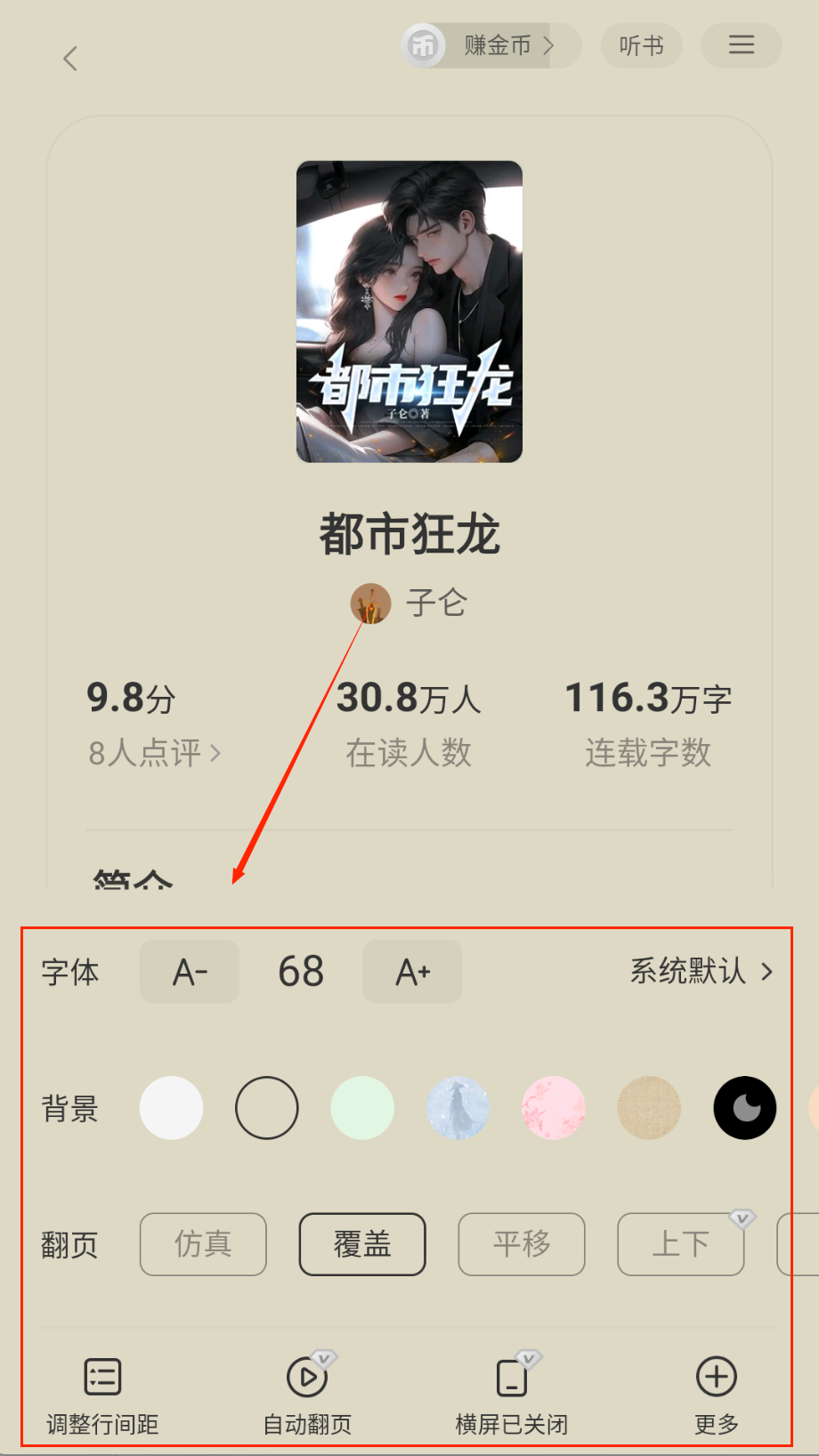The width and height of the screenshot is (819, 1456).
Task: Select the white background color
Action: click(172, 1108)
